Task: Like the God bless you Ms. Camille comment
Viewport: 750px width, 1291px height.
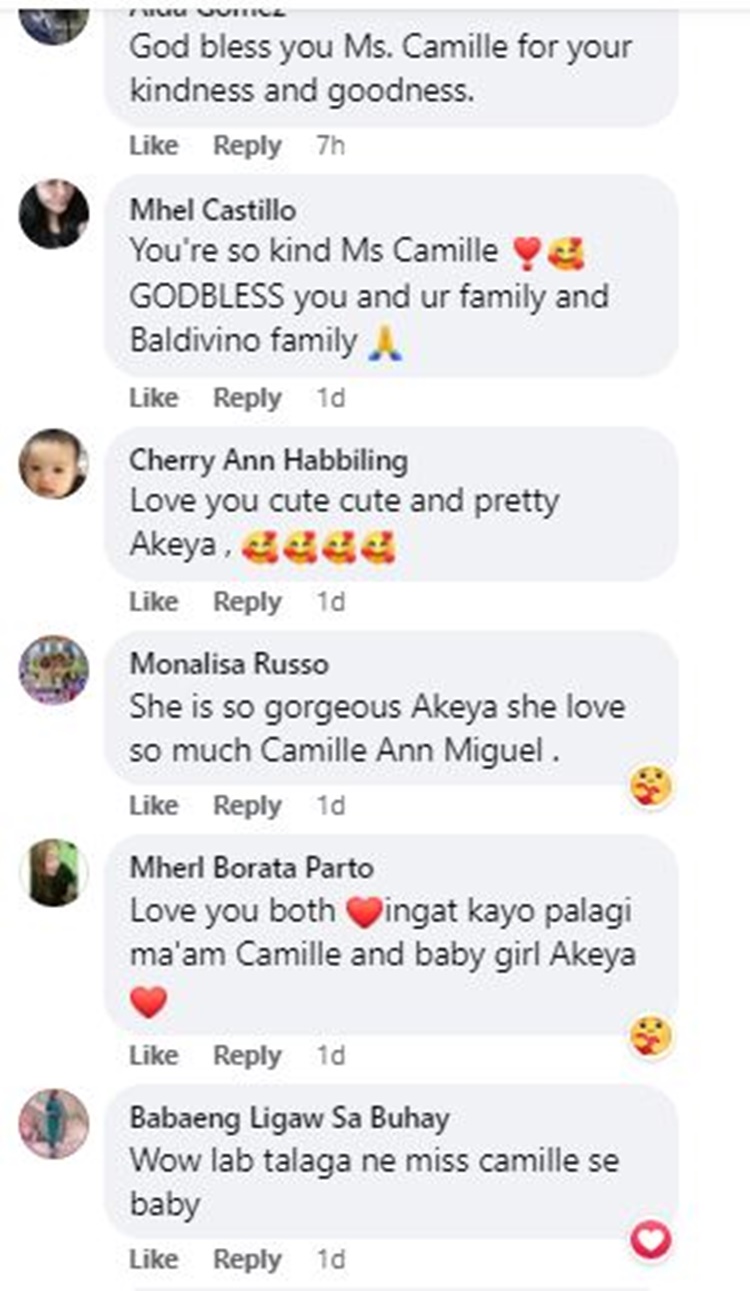Action: (153, 146)
